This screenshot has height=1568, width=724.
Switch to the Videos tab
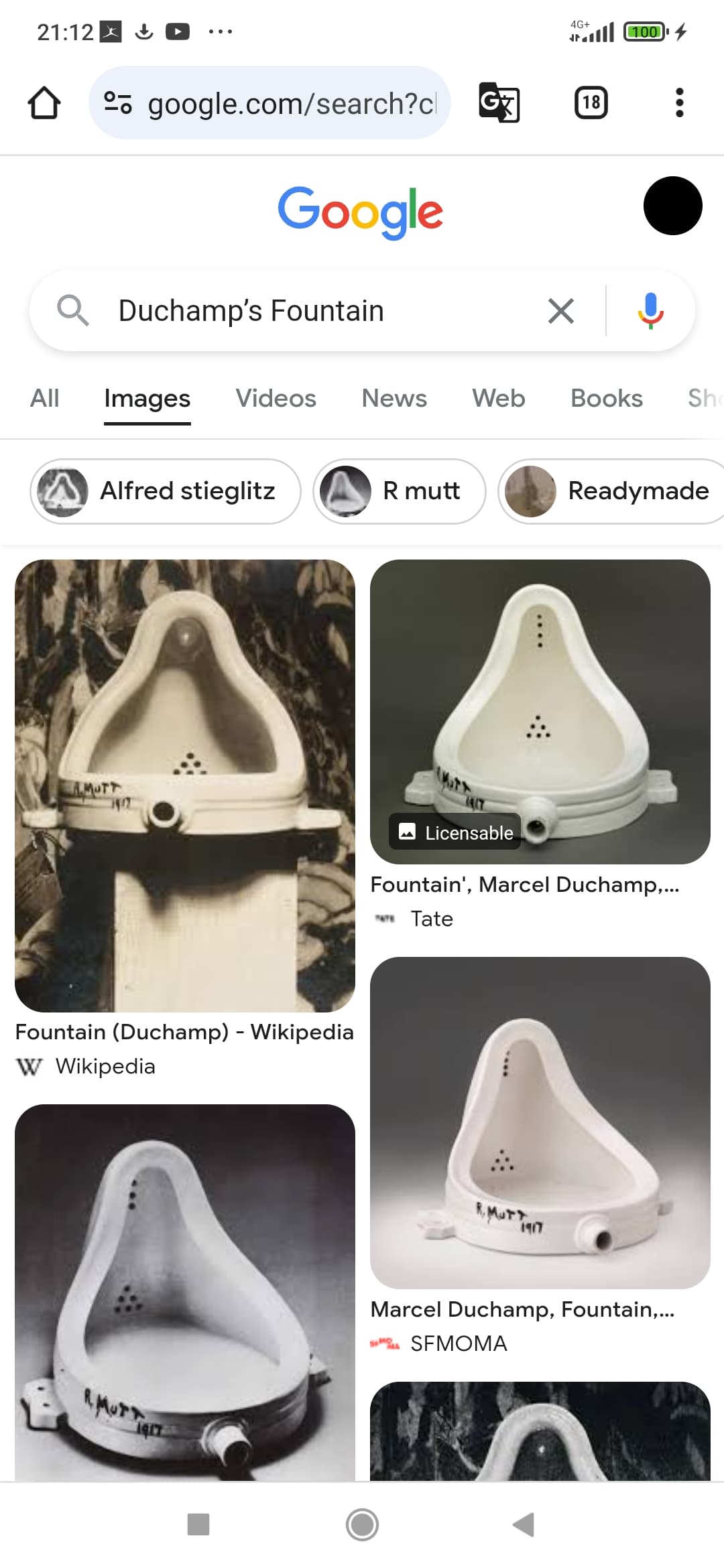point(276,398)
